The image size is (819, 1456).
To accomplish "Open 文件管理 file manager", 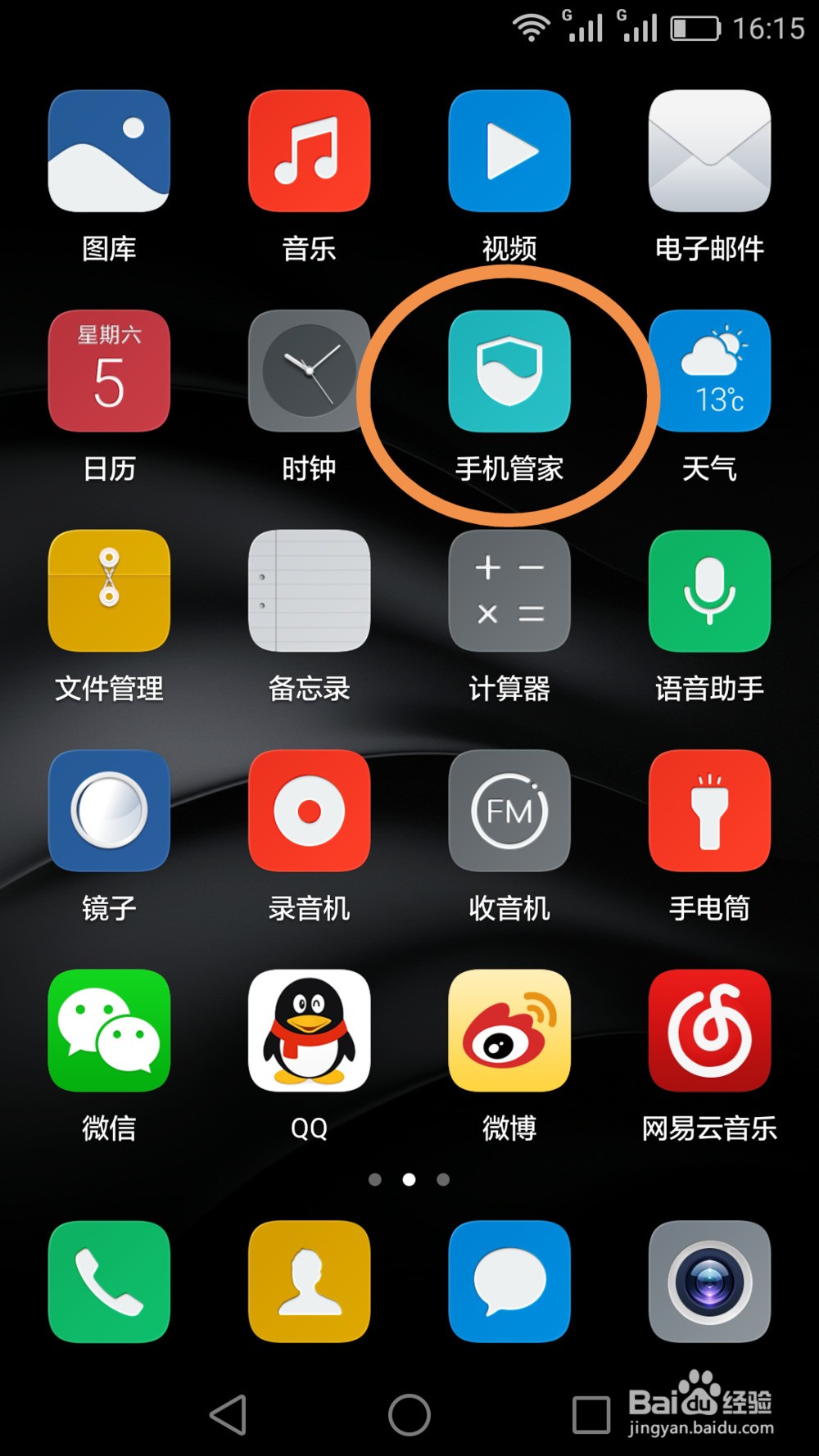I will [x=109, y=590].
